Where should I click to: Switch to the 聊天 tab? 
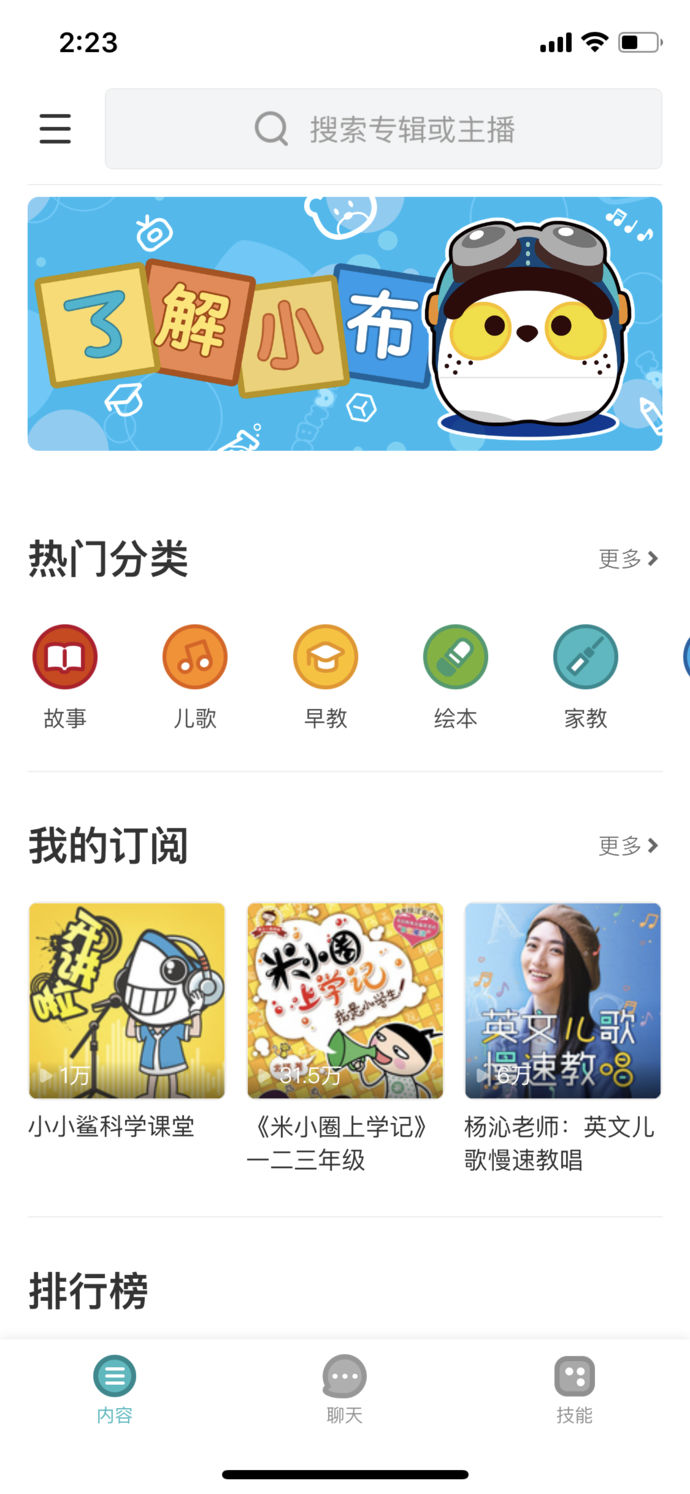[x=344, y=1390]
